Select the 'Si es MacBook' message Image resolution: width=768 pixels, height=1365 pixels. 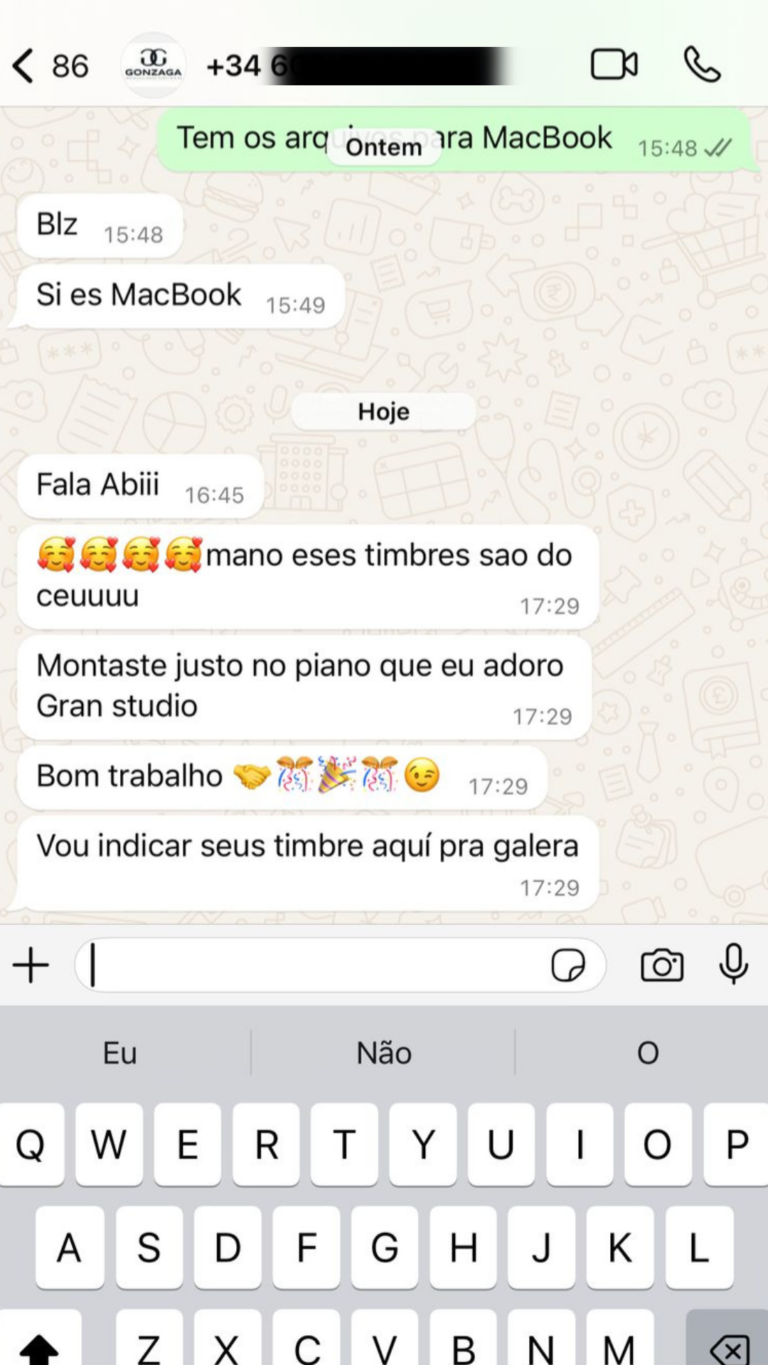pyautogui.click(x=180, y=295)
